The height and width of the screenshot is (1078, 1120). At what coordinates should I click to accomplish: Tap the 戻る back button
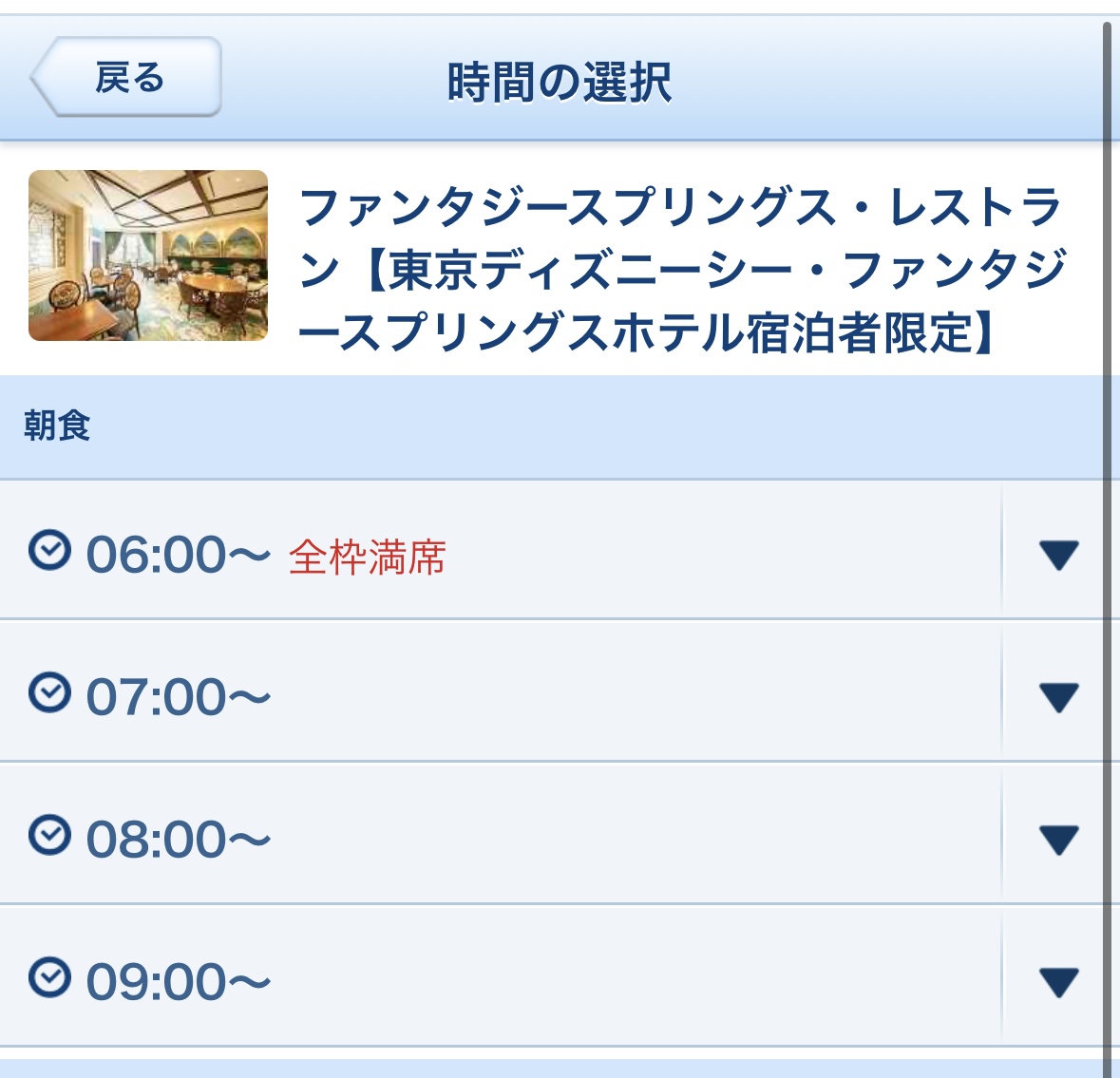pyautogui.click(x=126, y=77)
